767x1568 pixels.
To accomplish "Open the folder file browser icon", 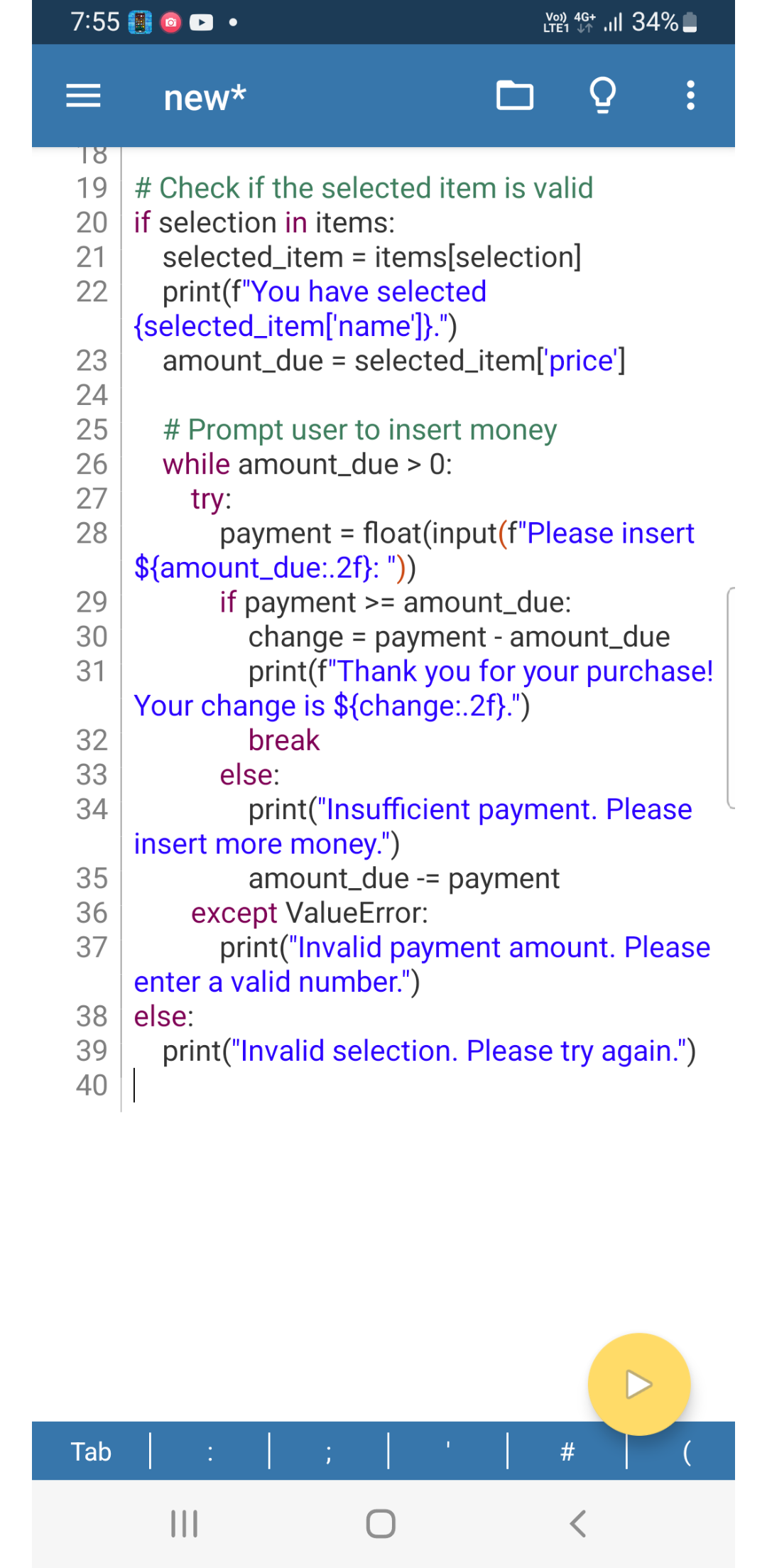I will [x=515, y=96].
